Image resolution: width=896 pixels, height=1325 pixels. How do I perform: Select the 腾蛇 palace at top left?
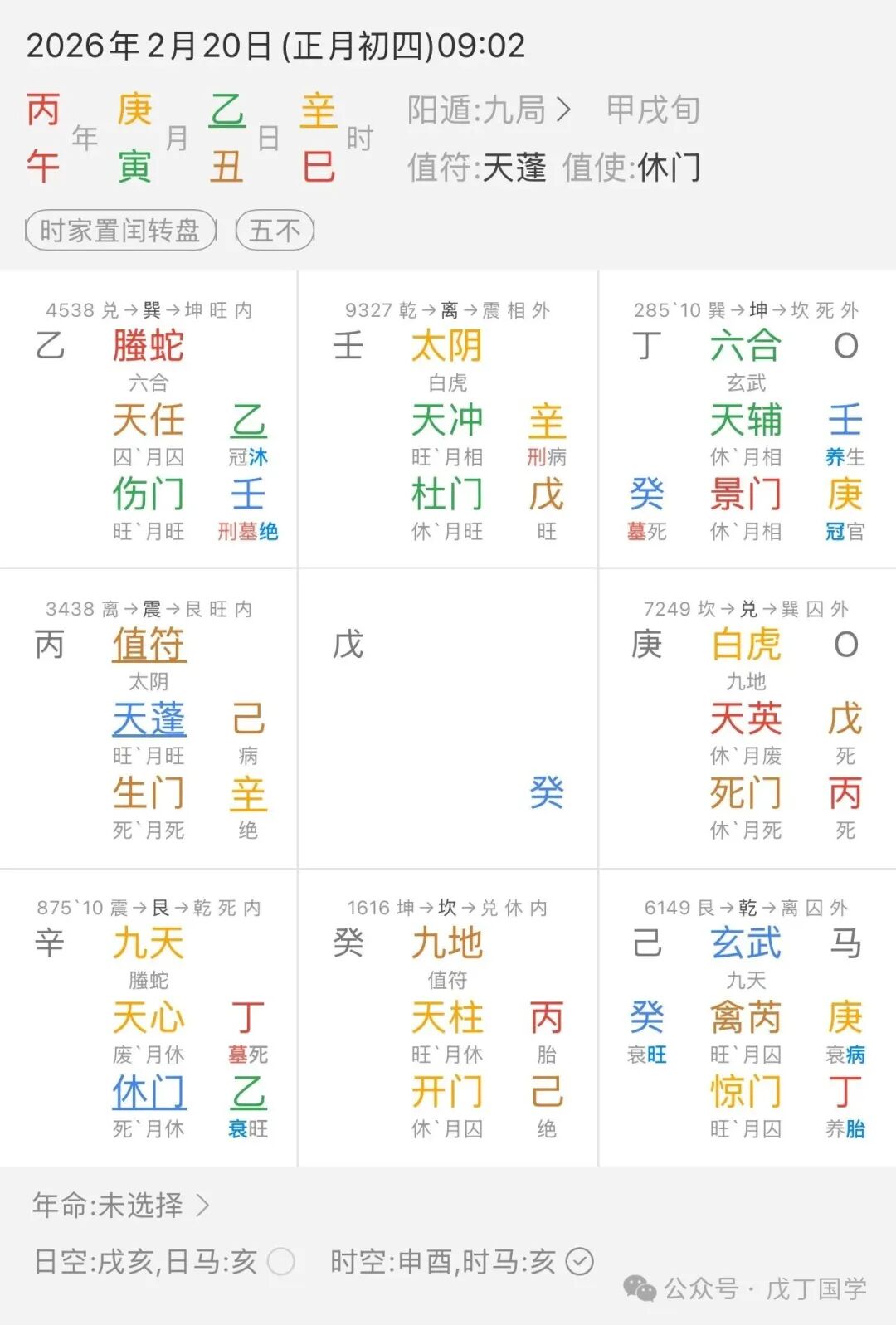coord(148,347)
